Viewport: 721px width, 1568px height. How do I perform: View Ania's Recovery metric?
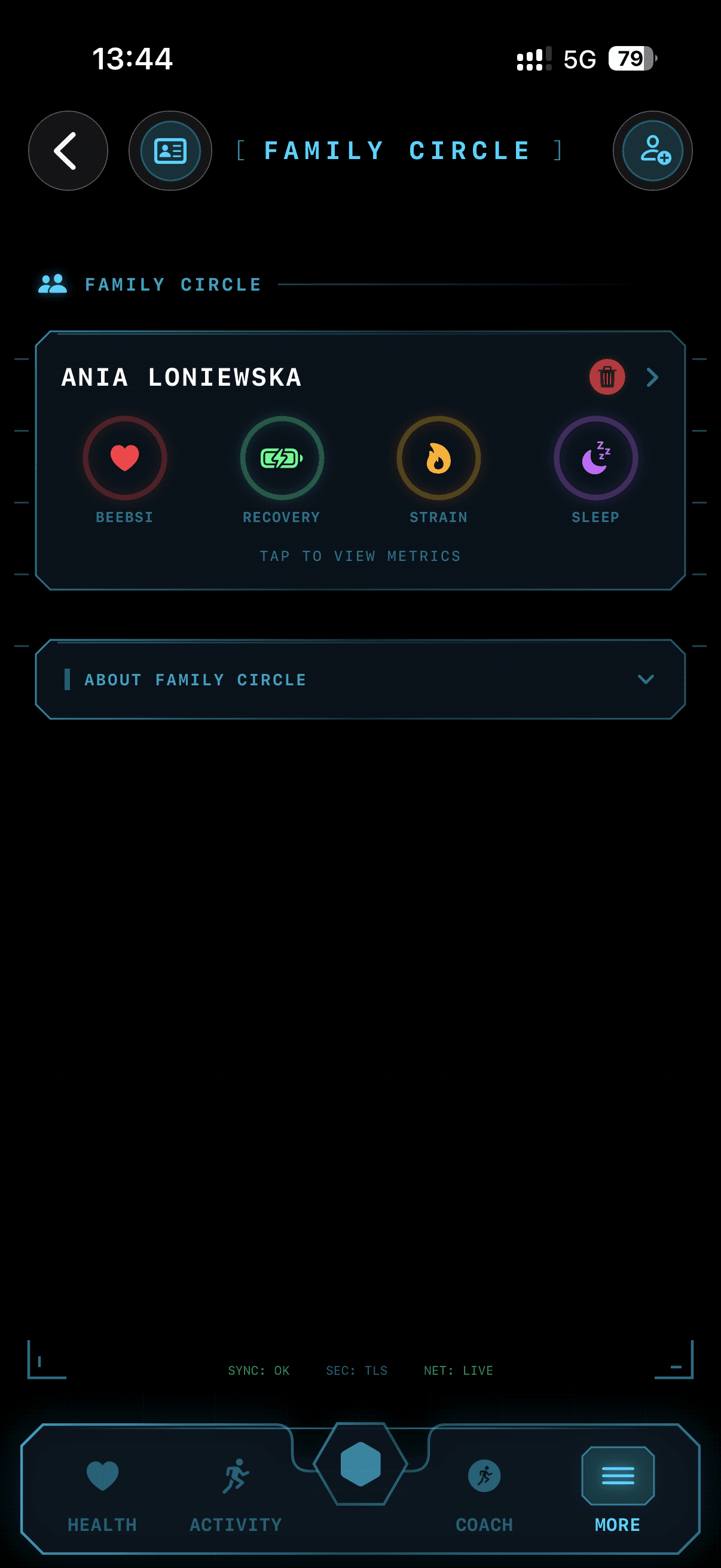pos(282,470)
